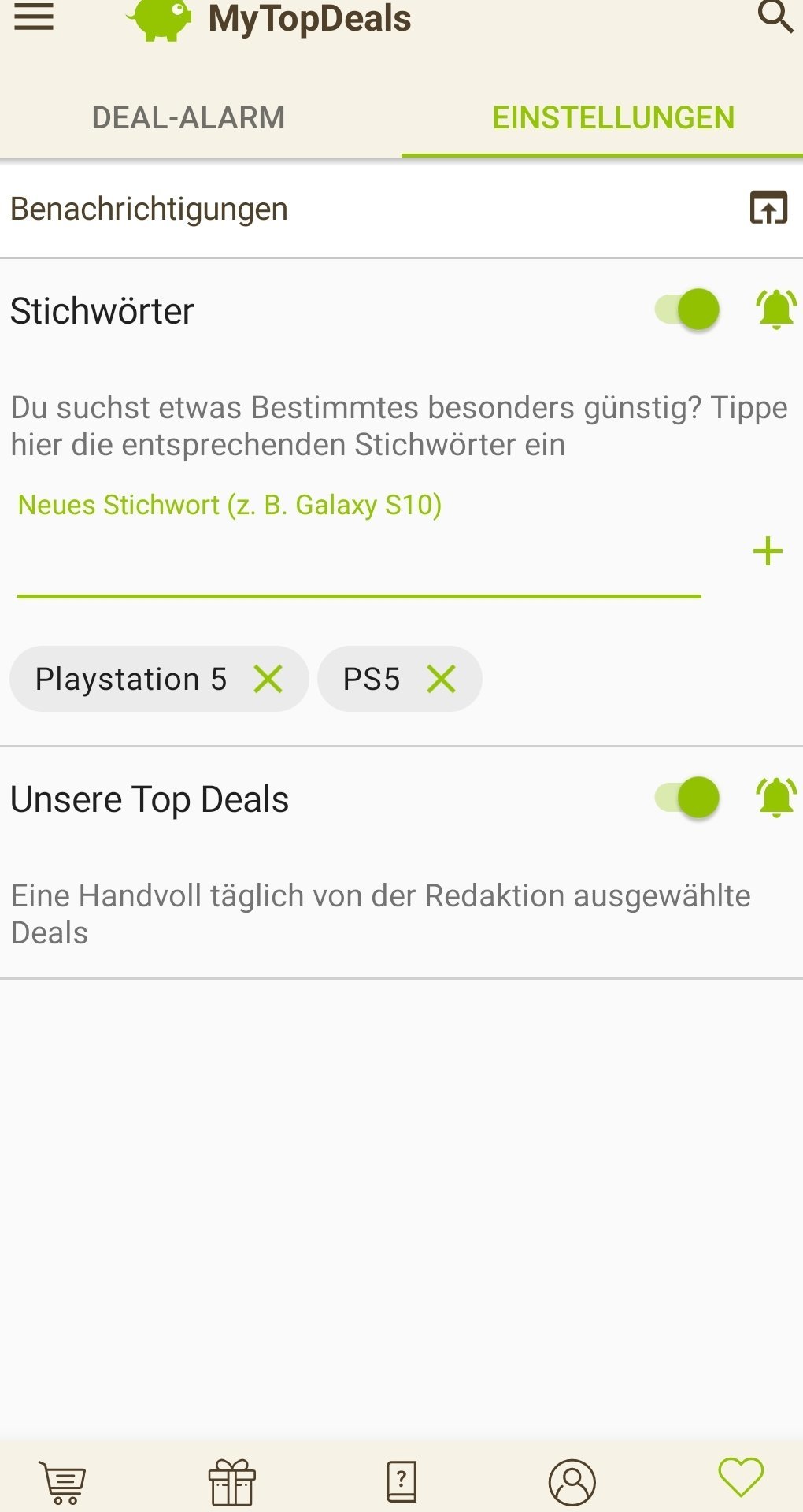803x1512 pixels.
Task: Open search in the app bar
Action: (775, 17)
